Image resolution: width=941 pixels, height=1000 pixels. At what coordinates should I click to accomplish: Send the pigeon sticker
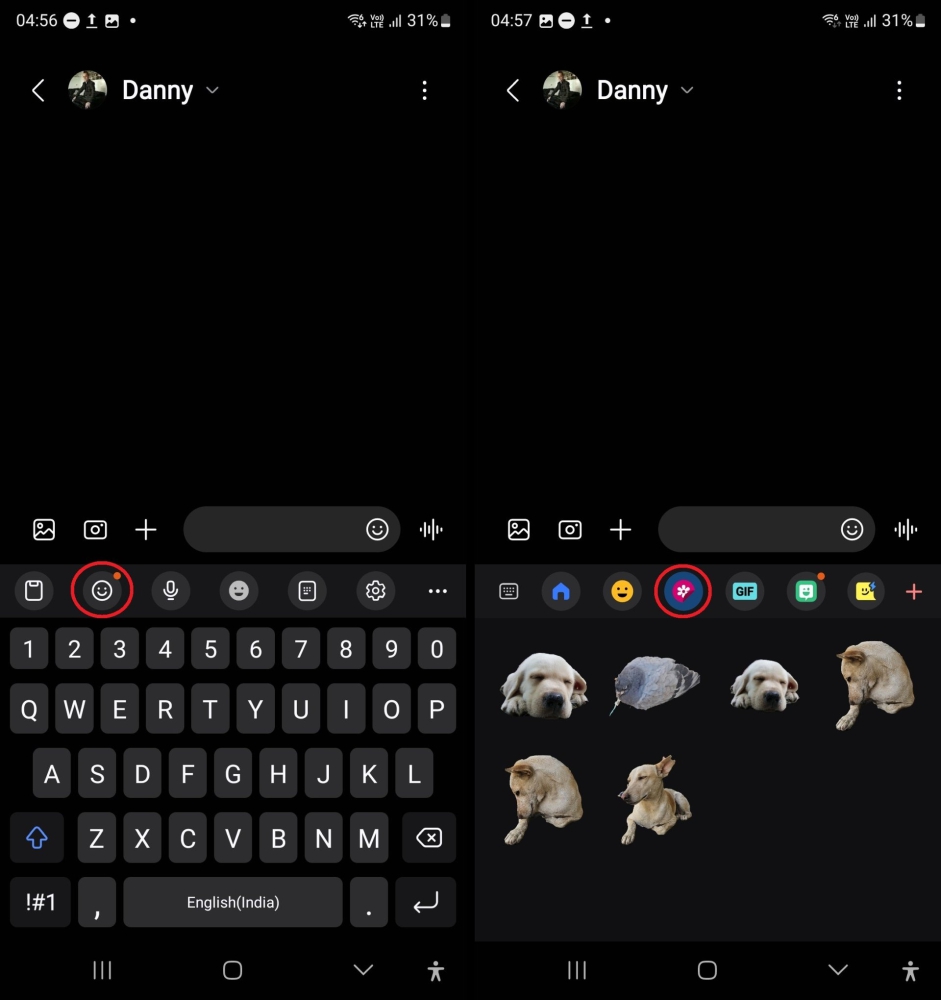click(654, 684)
